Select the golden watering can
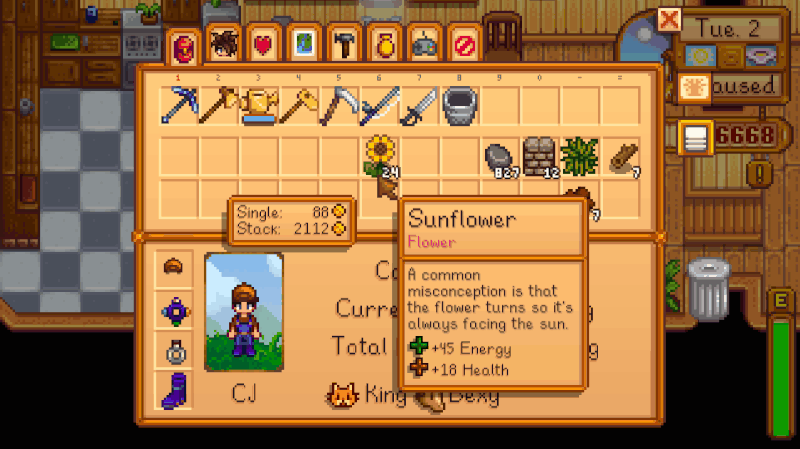Image resolution: width=800 pixels, height=449 pixels. click(x=259, y=105)
